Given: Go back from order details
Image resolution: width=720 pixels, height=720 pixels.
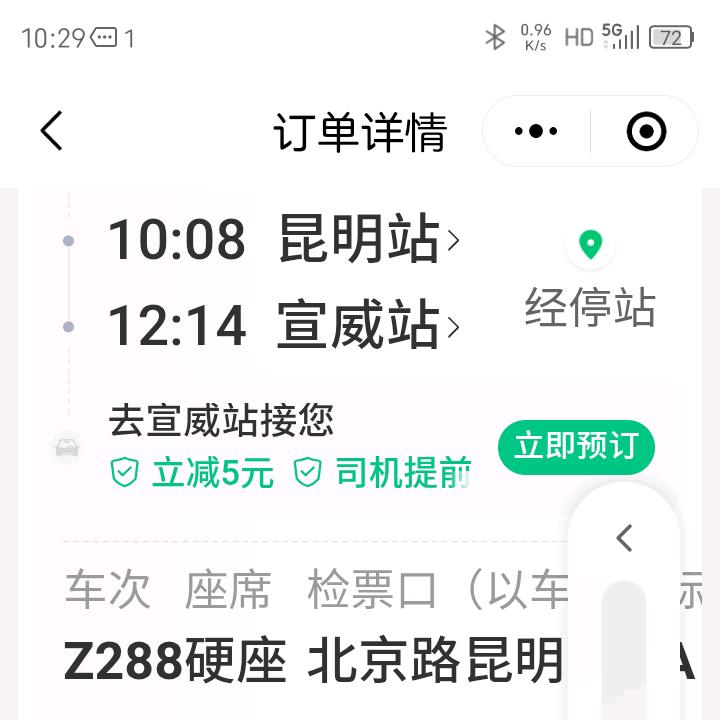Looking at the screenshot, I should coord(51,131).
